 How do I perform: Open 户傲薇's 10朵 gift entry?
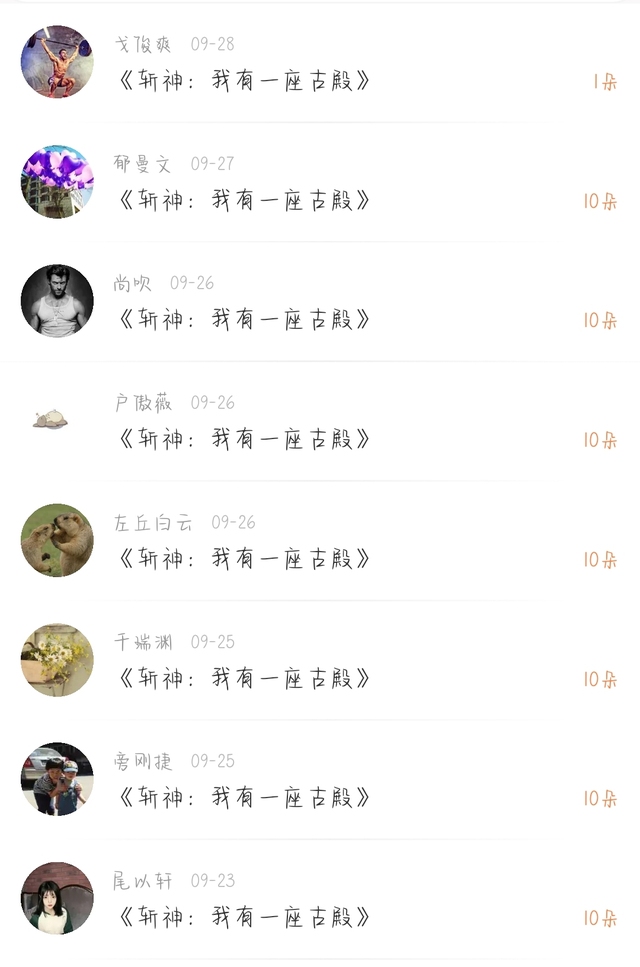coord(320,421)
